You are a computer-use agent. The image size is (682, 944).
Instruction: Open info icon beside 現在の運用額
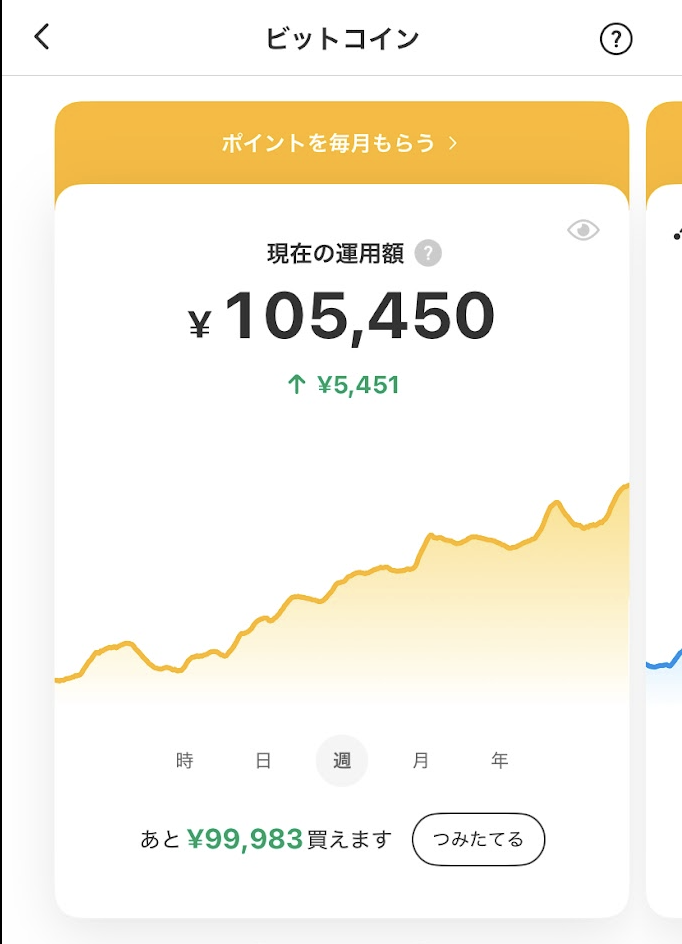tap(428, 253)
